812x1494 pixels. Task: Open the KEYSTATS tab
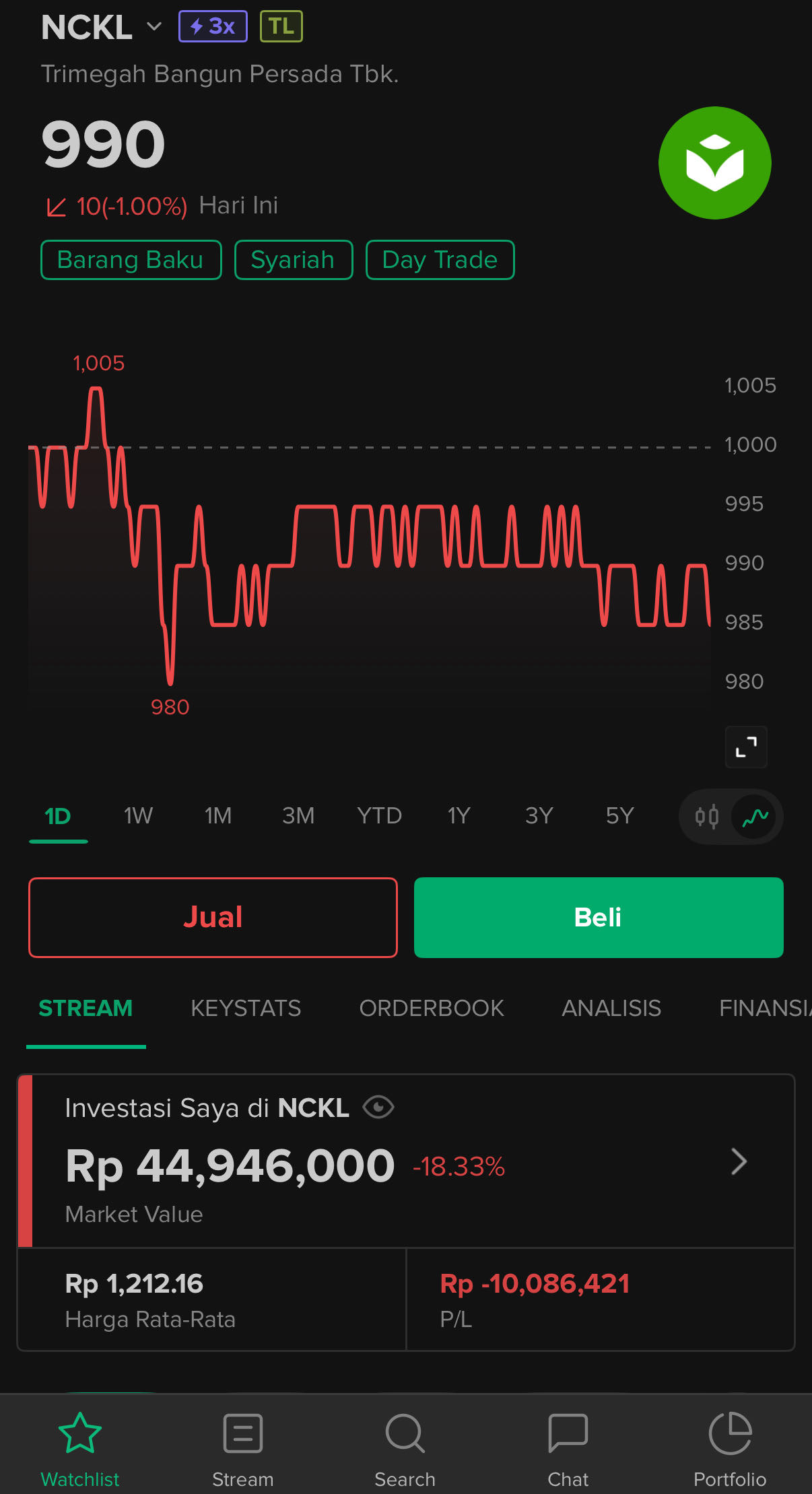(246, 1008)
